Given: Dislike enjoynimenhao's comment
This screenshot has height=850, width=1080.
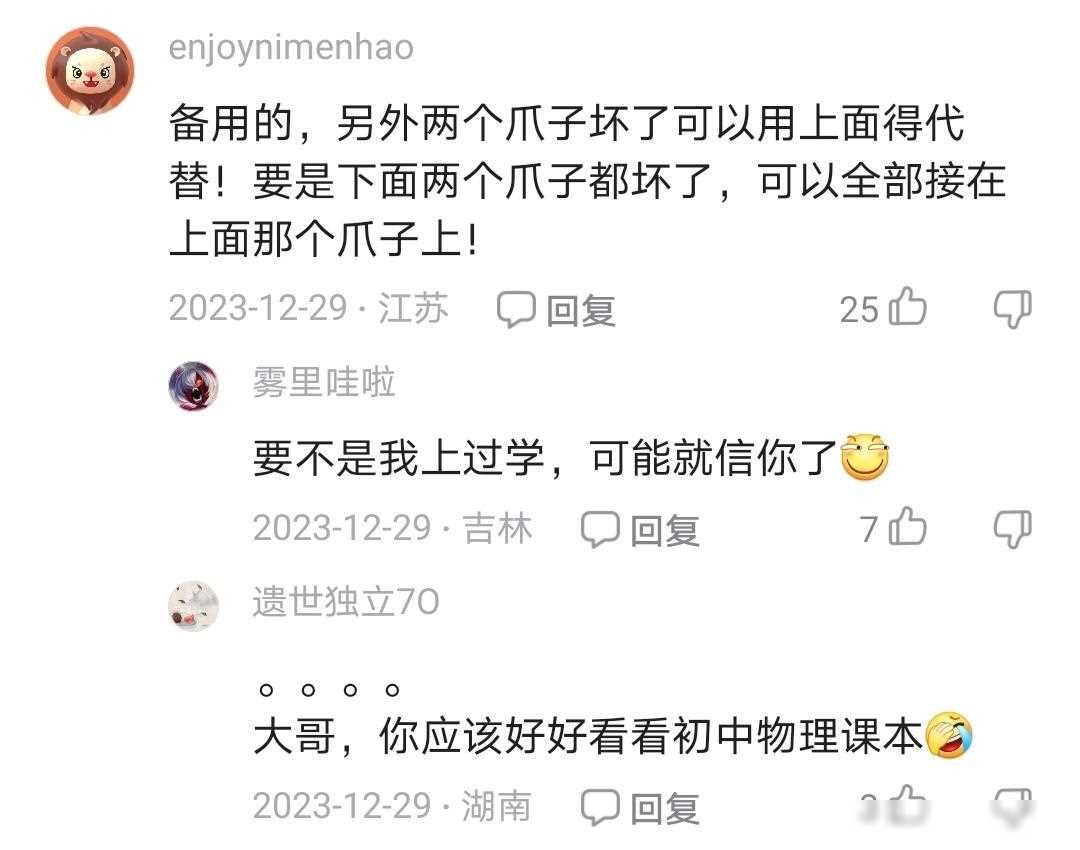Looking at the screenshot, I should point(1011,309).
